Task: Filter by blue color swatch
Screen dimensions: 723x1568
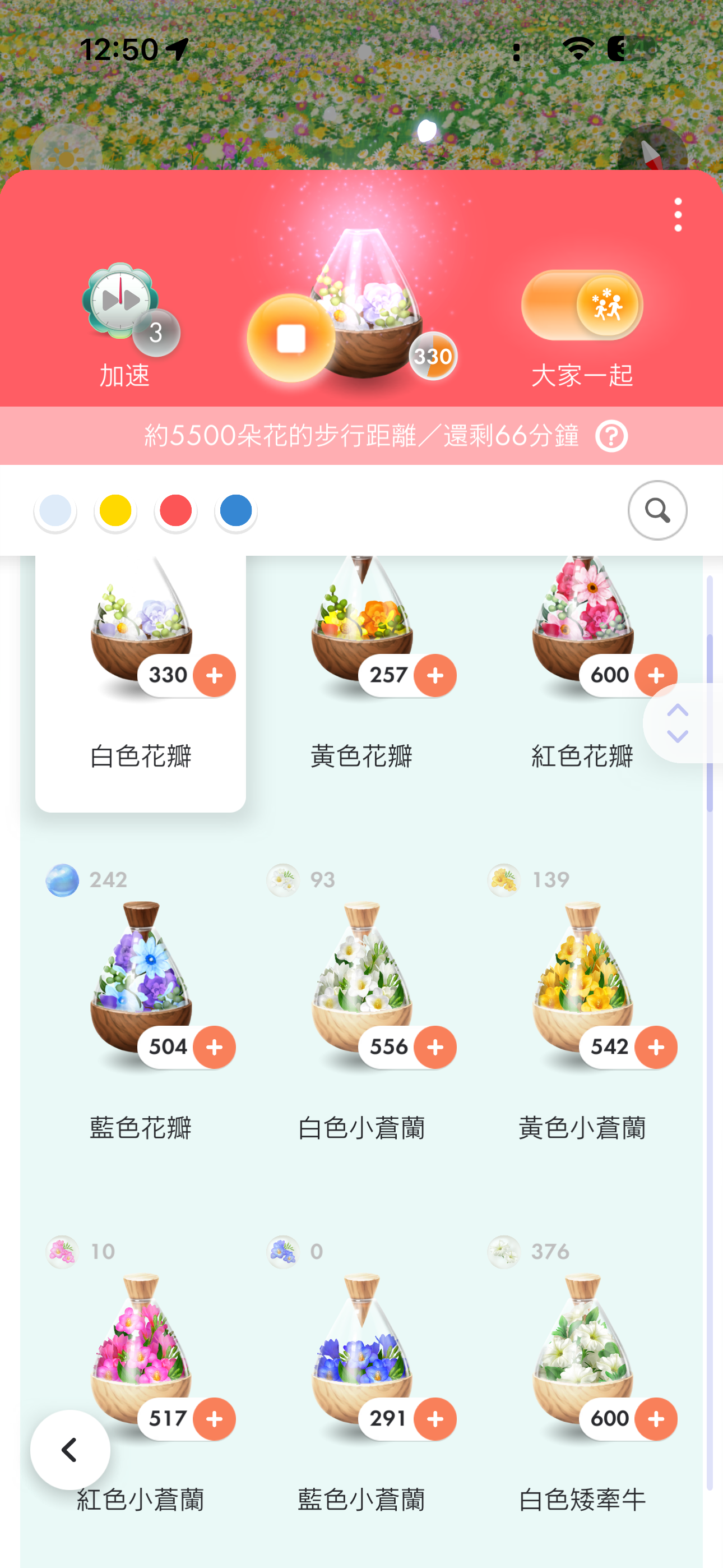Action: tap(236, 510)
